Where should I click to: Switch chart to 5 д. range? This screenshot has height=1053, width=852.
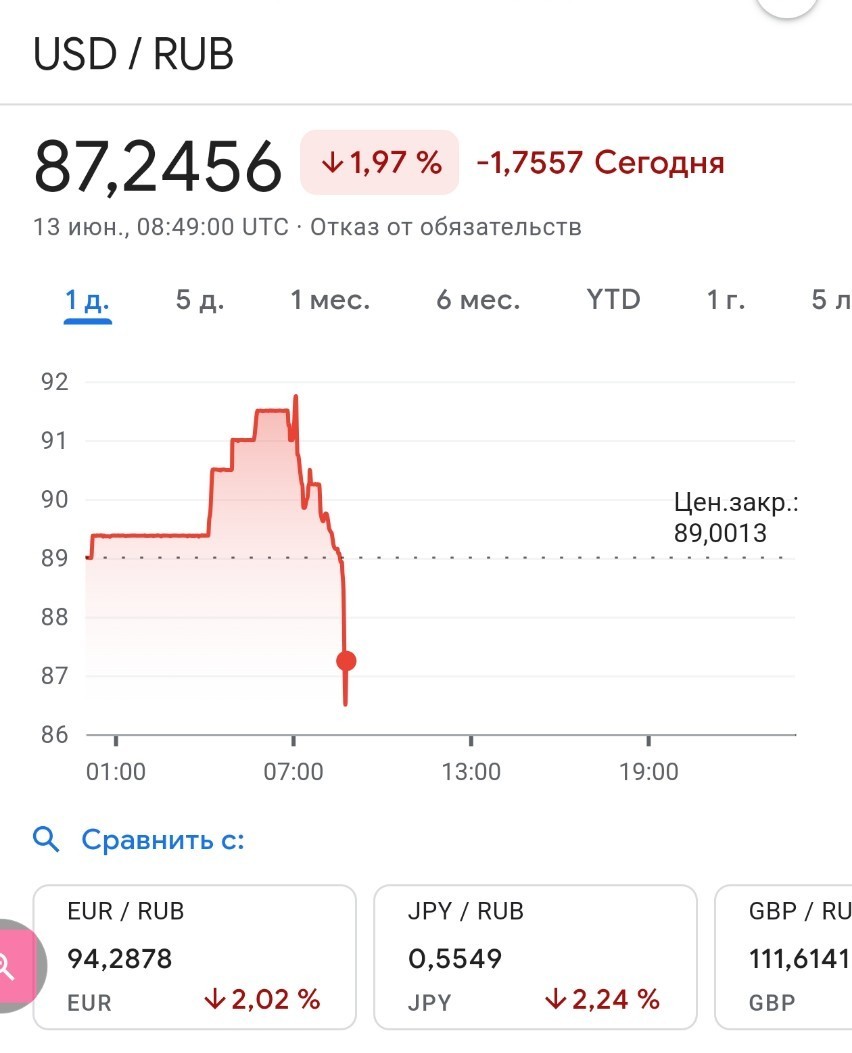(x=200, y=300)
